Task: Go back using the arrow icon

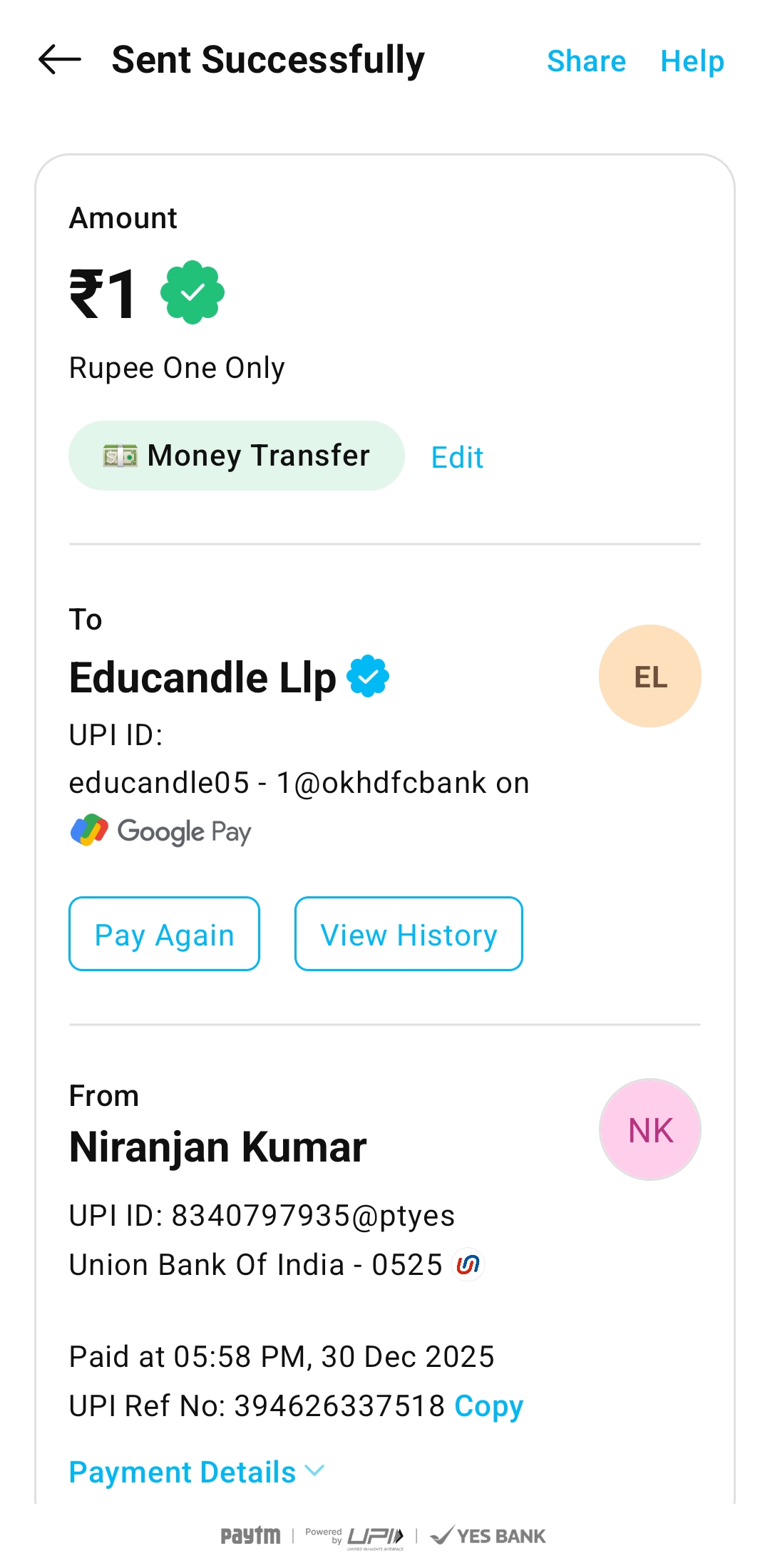Action: (x=60, y=60)
